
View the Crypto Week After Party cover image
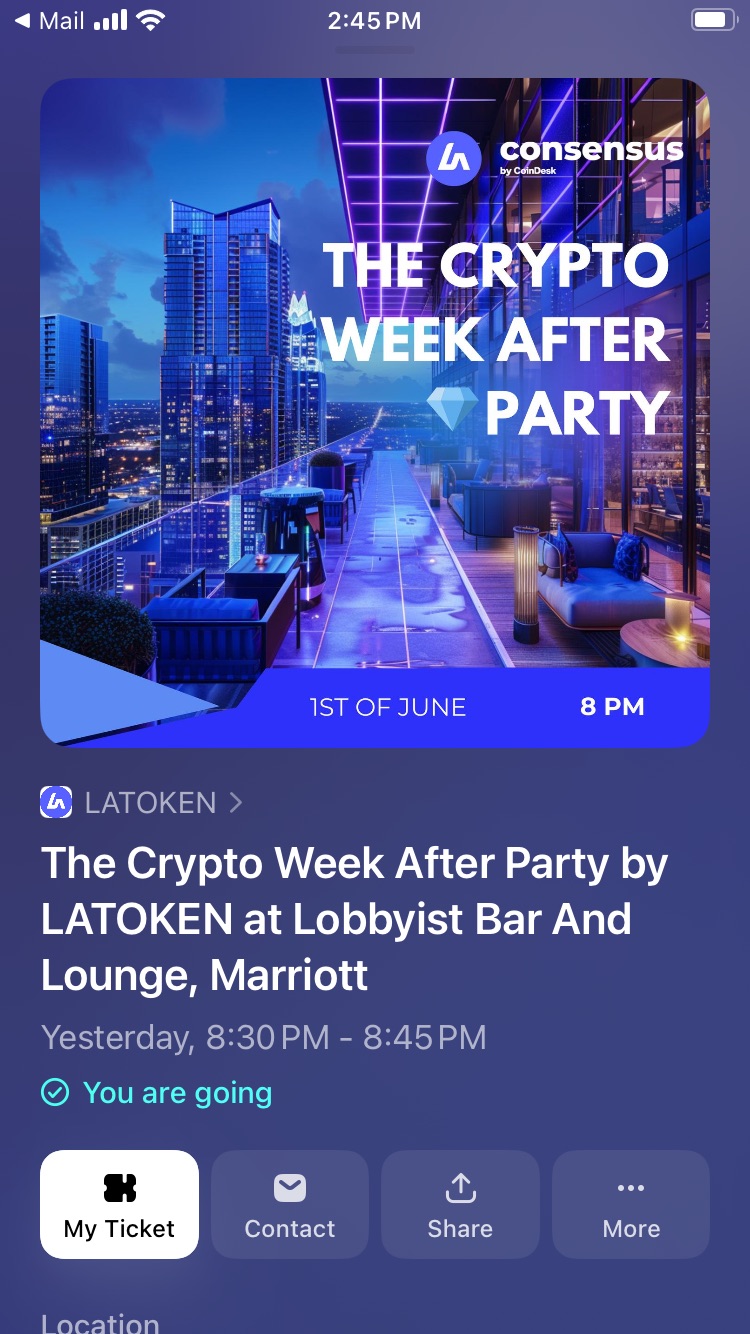[x=375, y=412]
